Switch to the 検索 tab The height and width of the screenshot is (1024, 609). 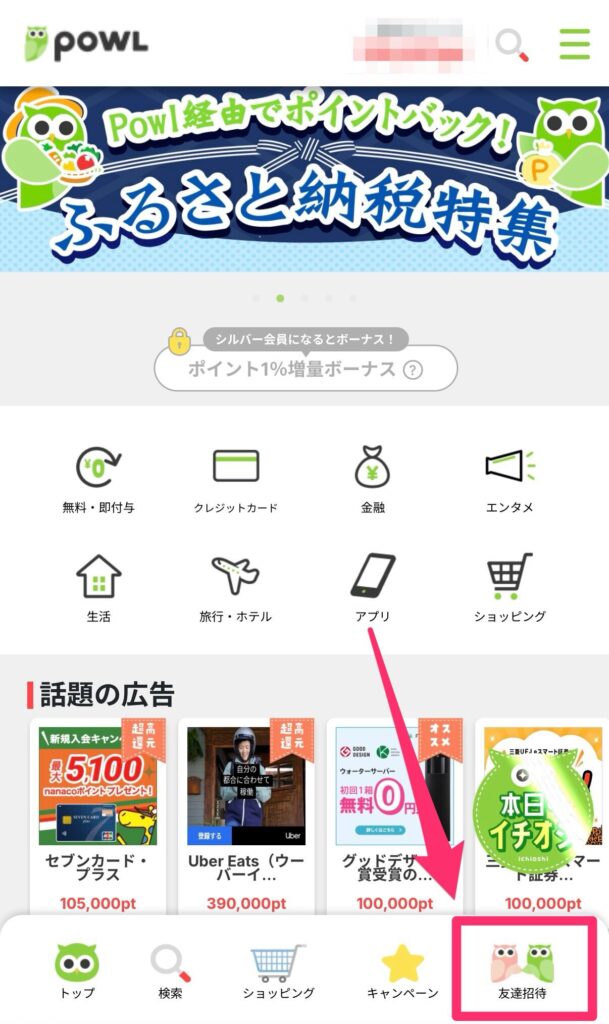tap(170, 972)
